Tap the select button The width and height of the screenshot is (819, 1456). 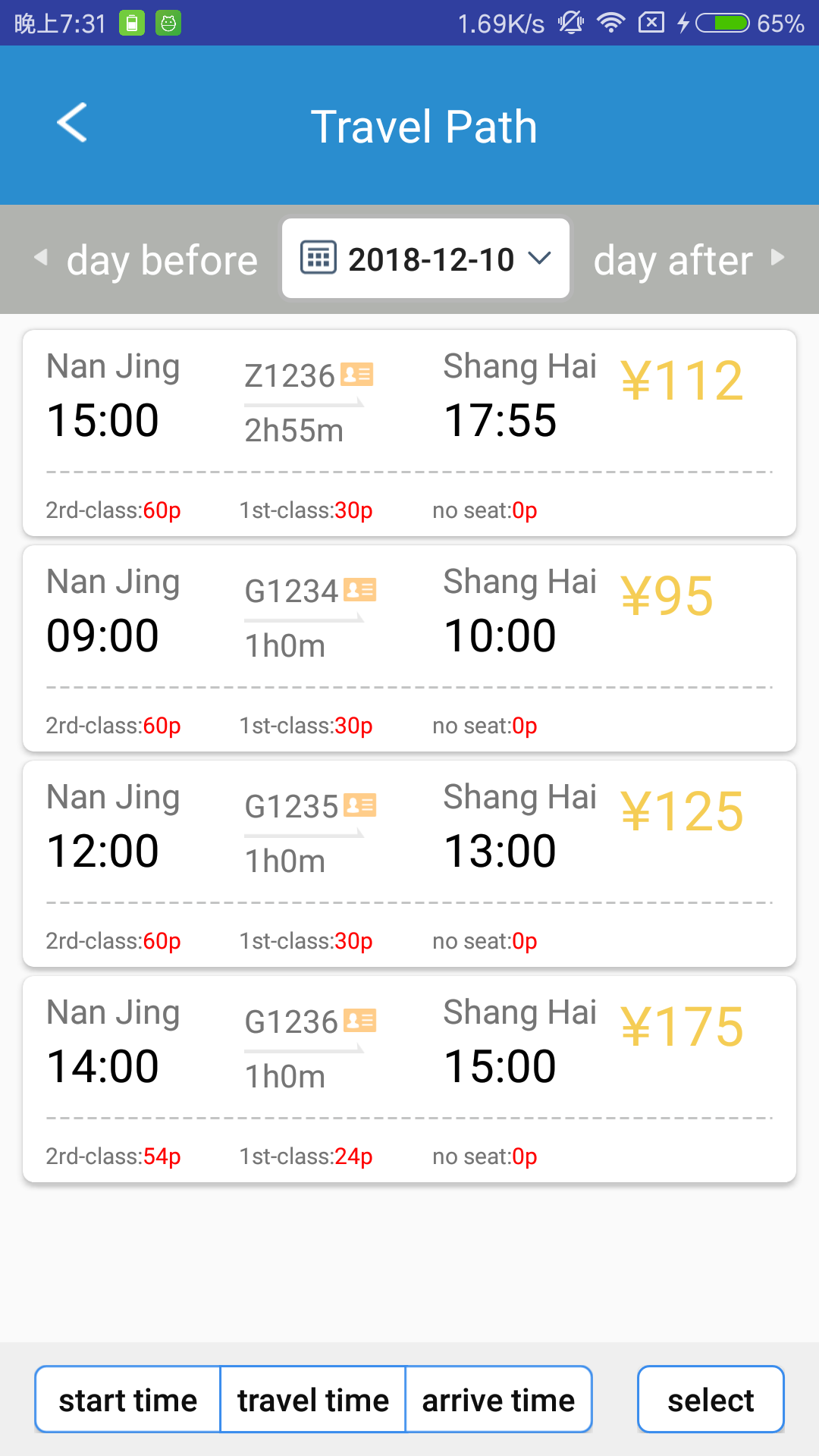point(711,1400)
